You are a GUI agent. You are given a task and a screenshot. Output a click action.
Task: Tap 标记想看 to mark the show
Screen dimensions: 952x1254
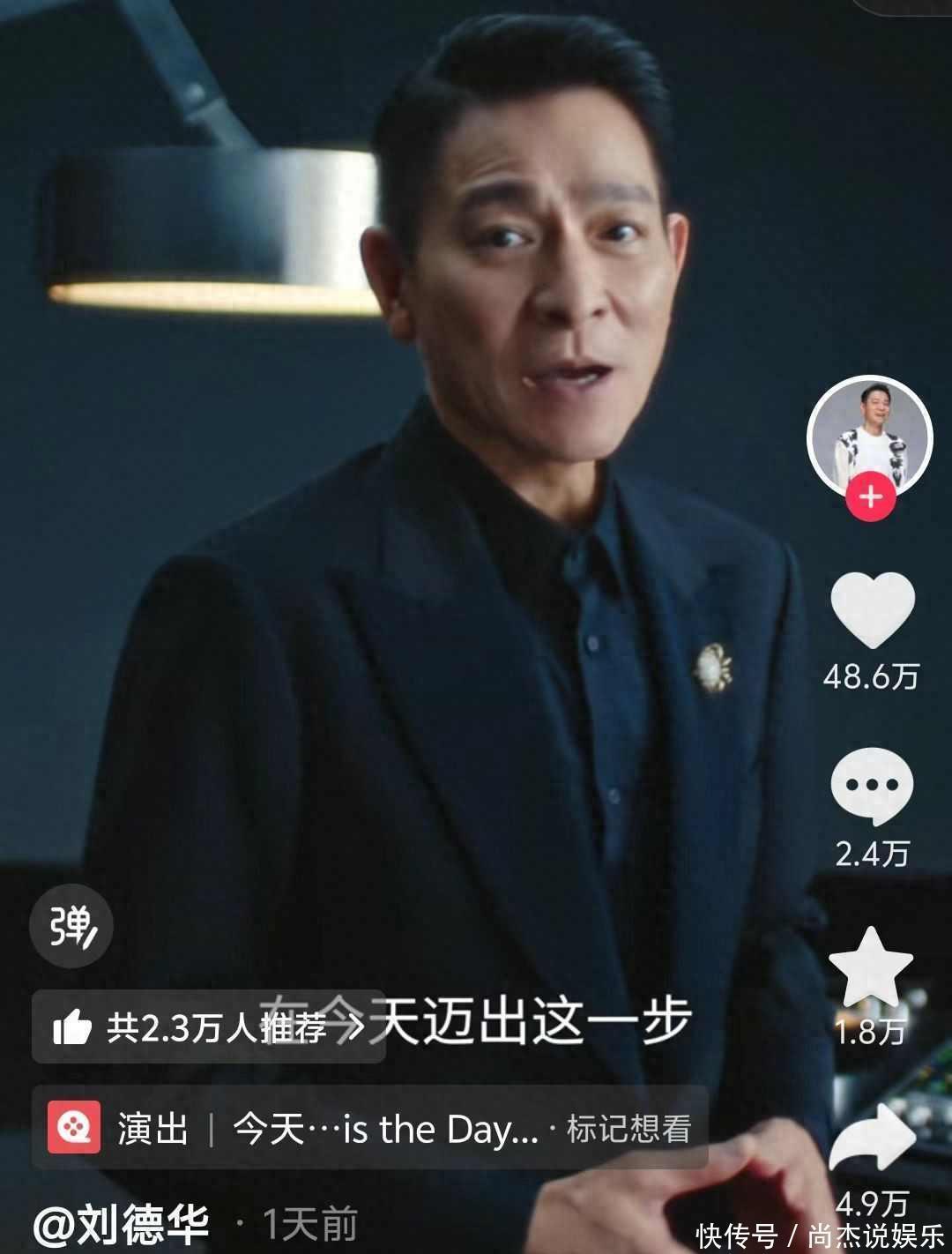click(628, 1129)
